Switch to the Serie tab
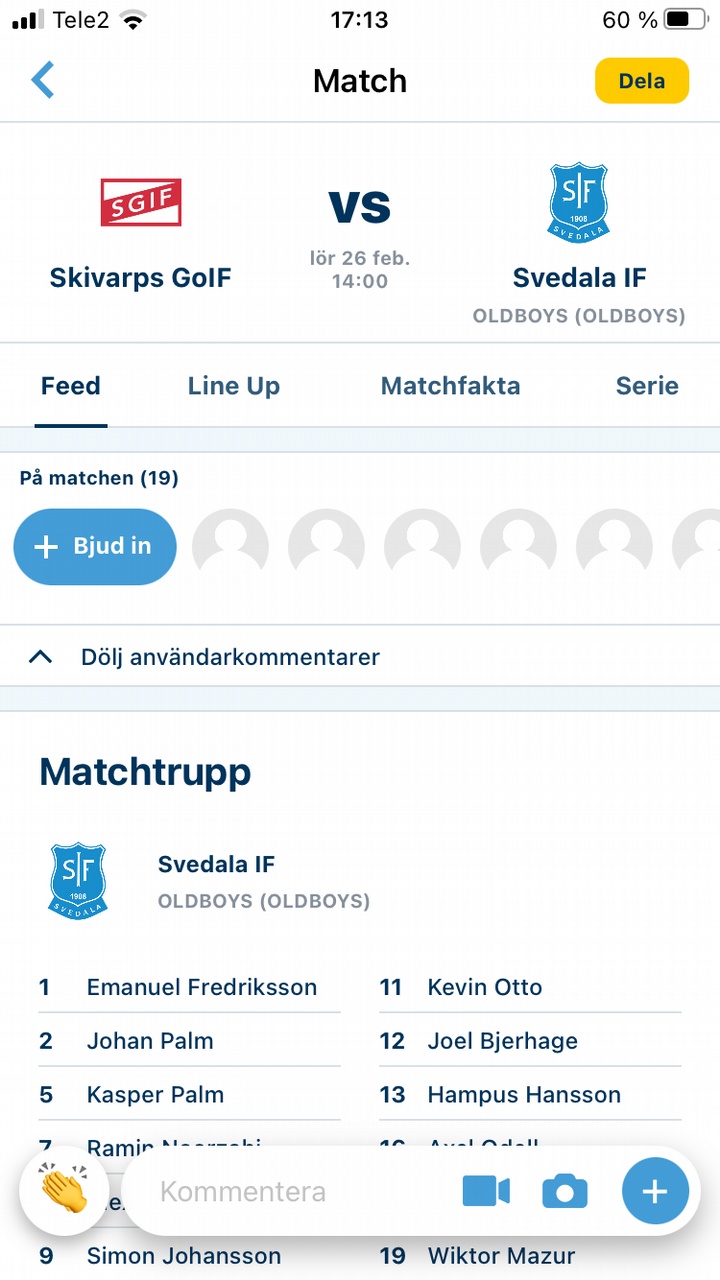Screen dimensions: 720x1280 point(647,386)
